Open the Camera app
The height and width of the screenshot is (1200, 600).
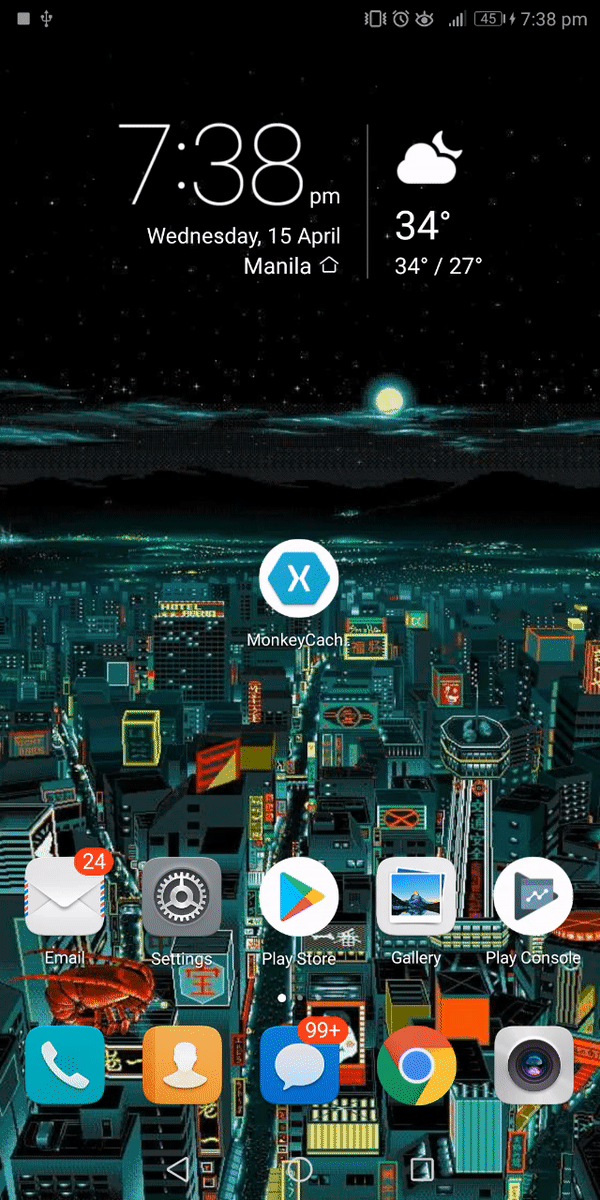click(x=533, y=1065)
